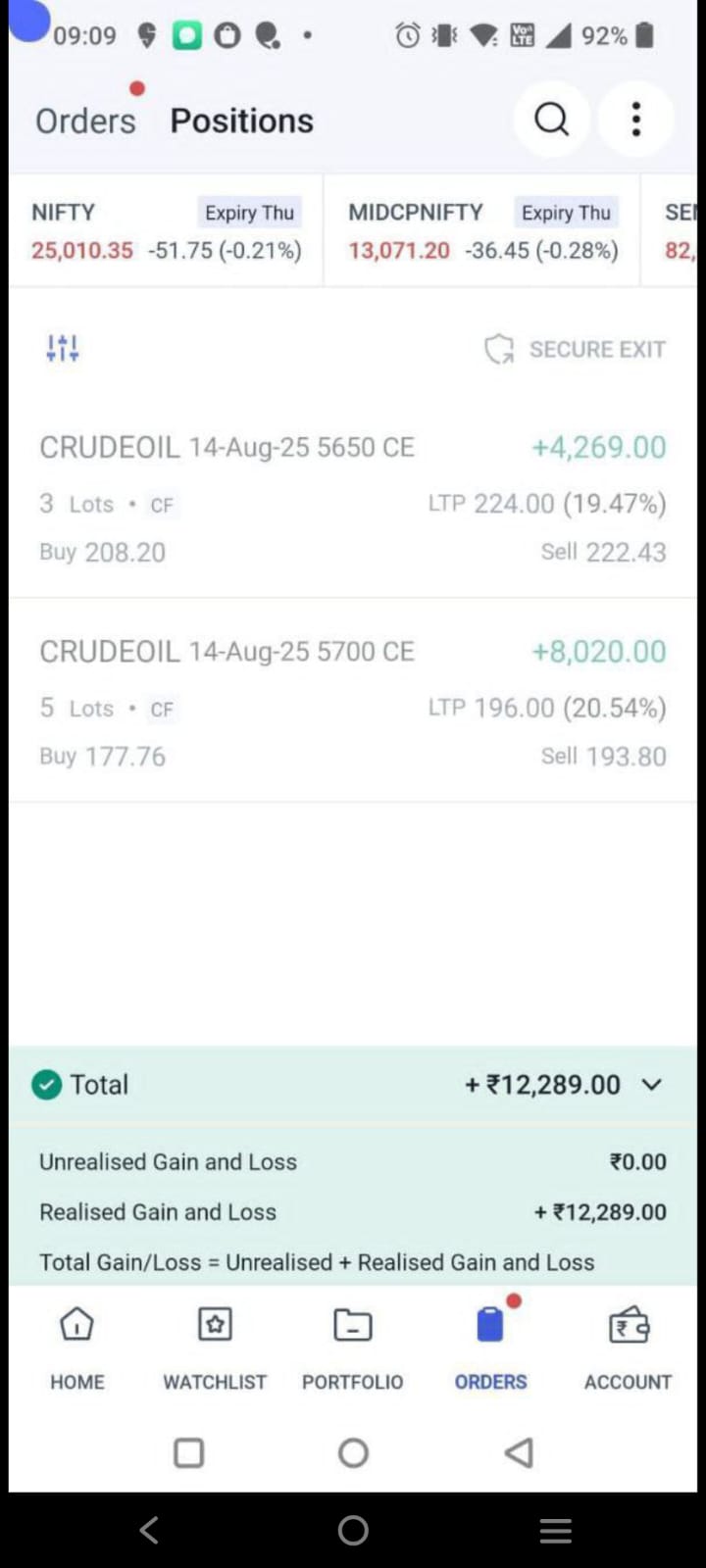Screen dimensions: 706x1568
Task: Tap the Secure Exit button
Action: pos(577,349)
